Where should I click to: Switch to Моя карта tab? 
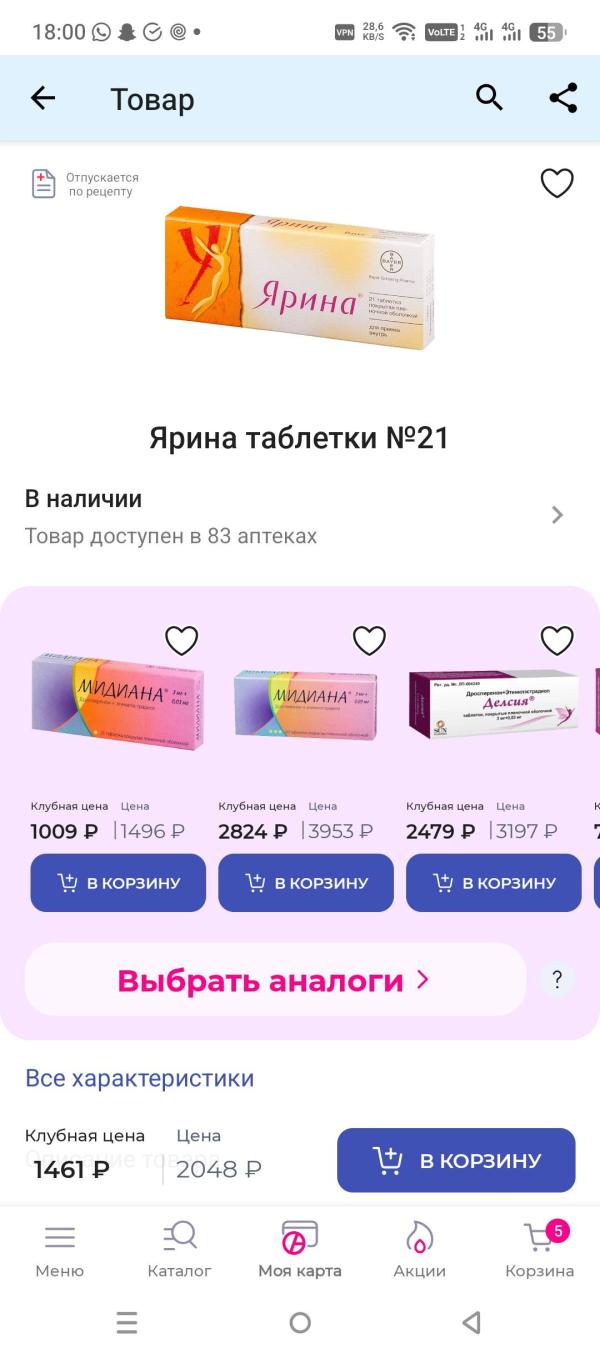point(300,1250)
